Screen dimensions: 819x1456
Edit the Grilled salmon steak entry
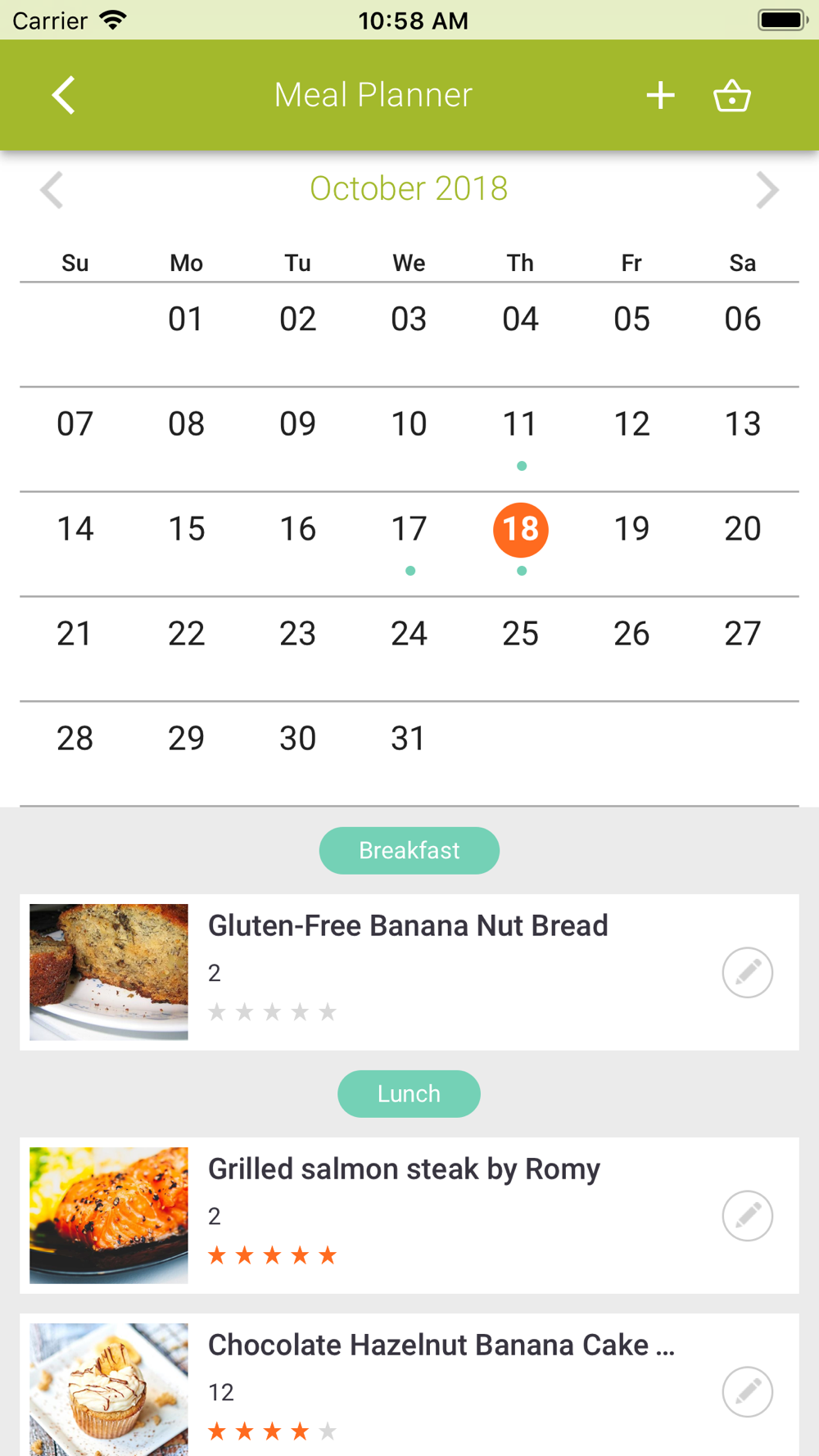tap(747, 1215)
